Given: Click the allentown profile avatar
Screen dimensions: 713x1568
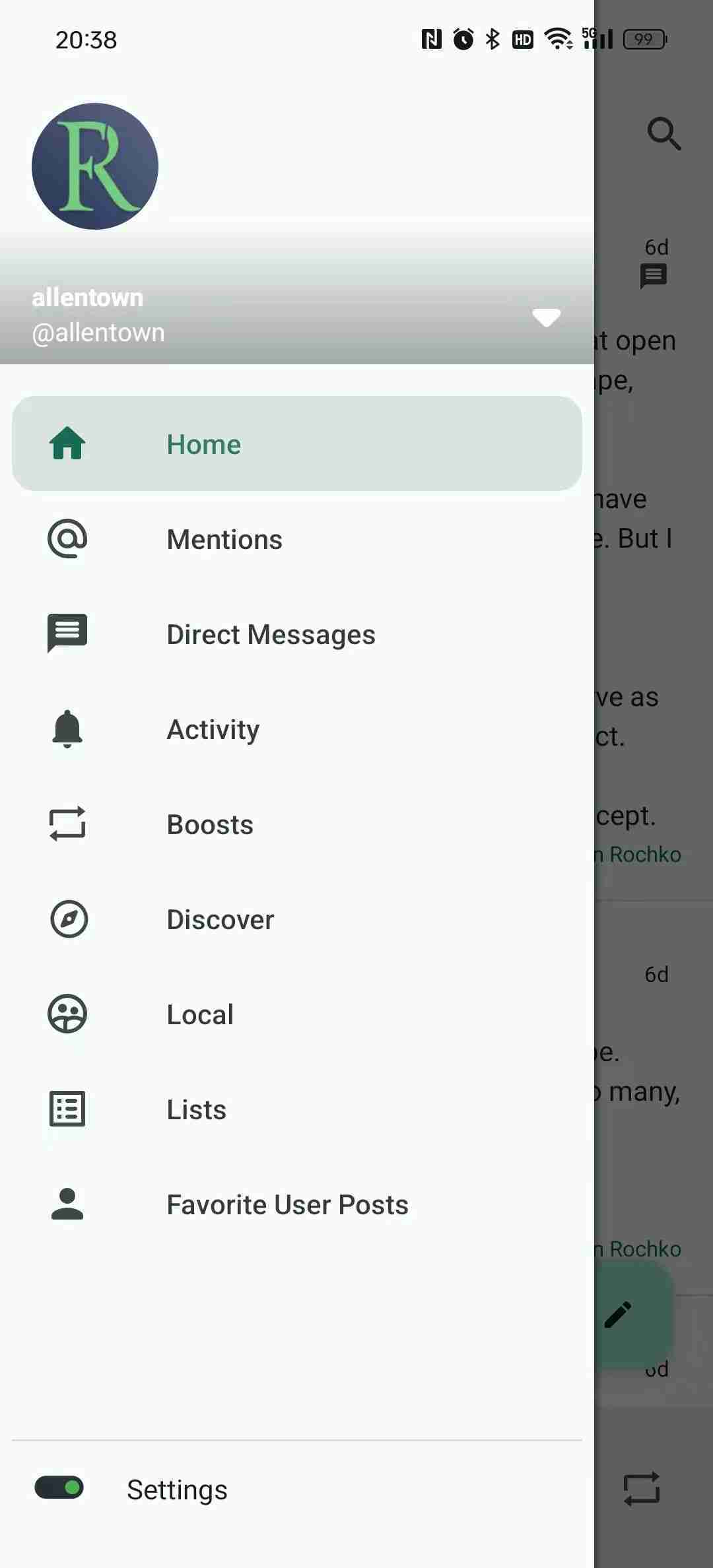Looking at the screenshot, I should pos(95,166).
